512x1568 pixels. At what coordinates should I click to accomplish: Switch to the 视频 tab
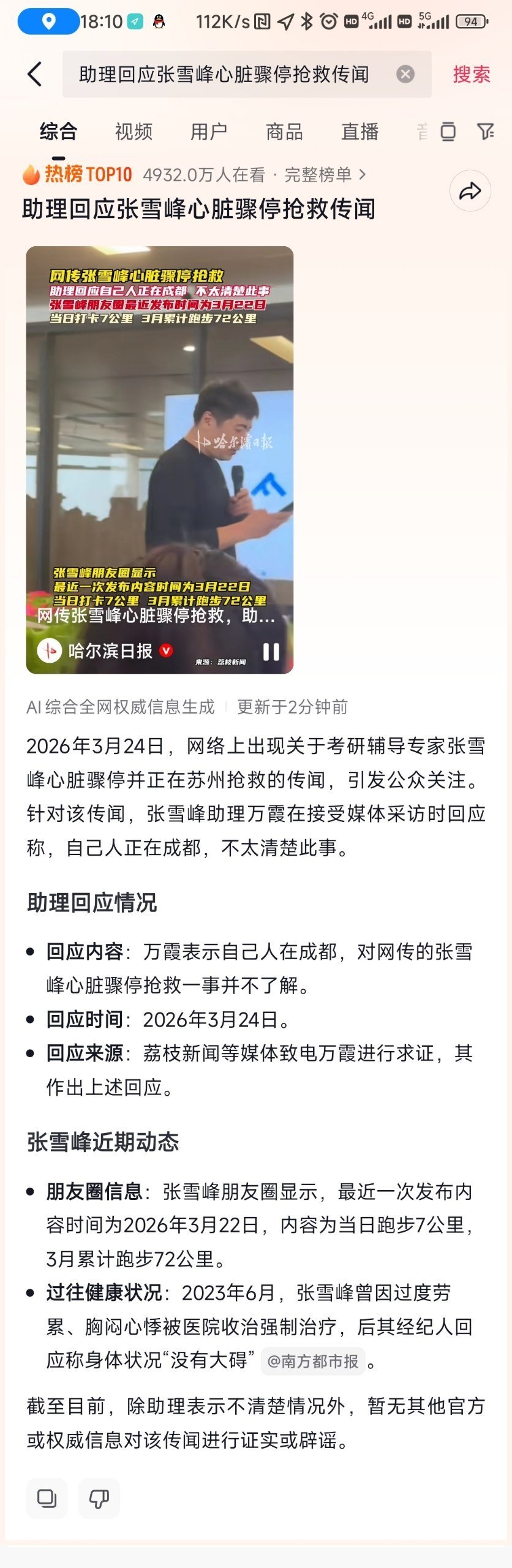[x=134, y=132]
